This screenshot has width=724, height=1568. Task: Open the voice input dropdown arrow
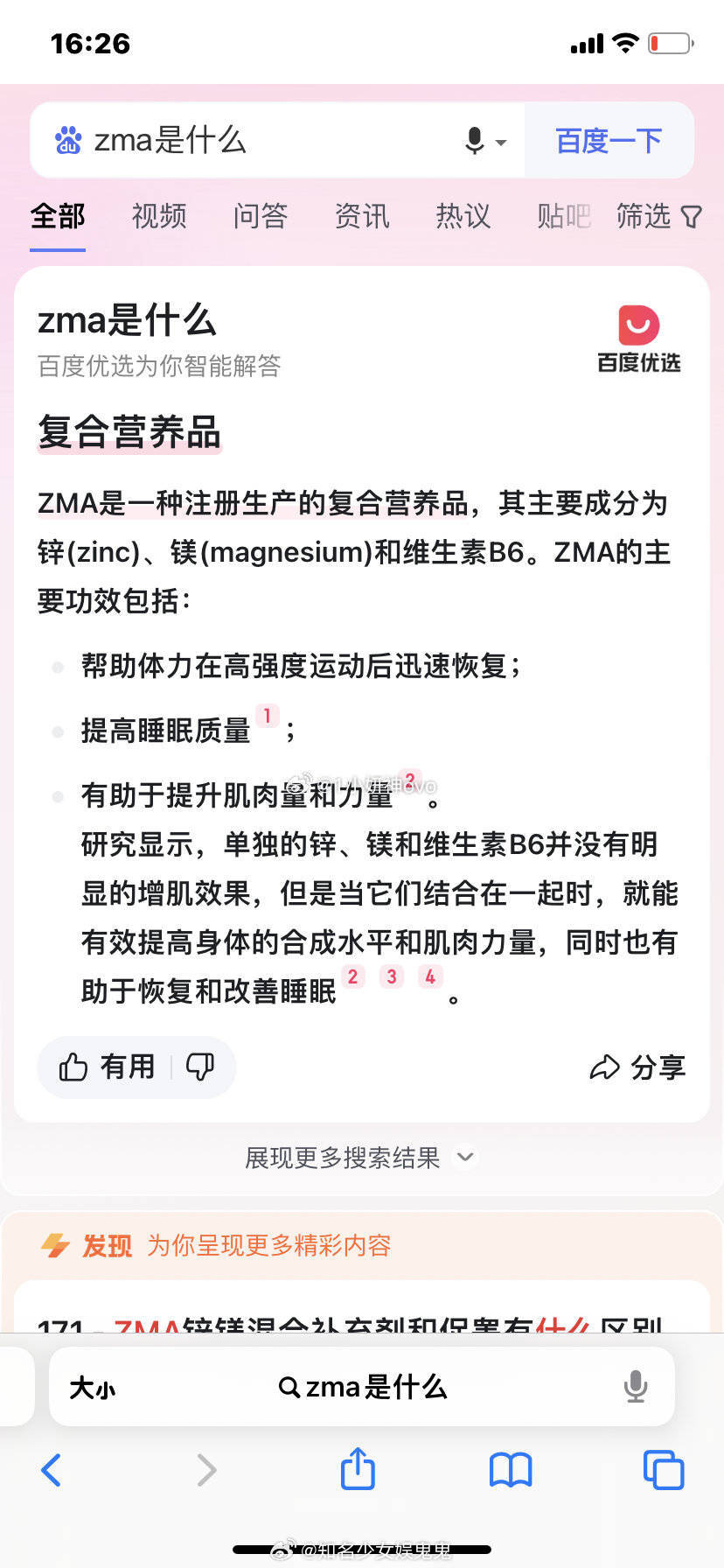pos(501,143)
